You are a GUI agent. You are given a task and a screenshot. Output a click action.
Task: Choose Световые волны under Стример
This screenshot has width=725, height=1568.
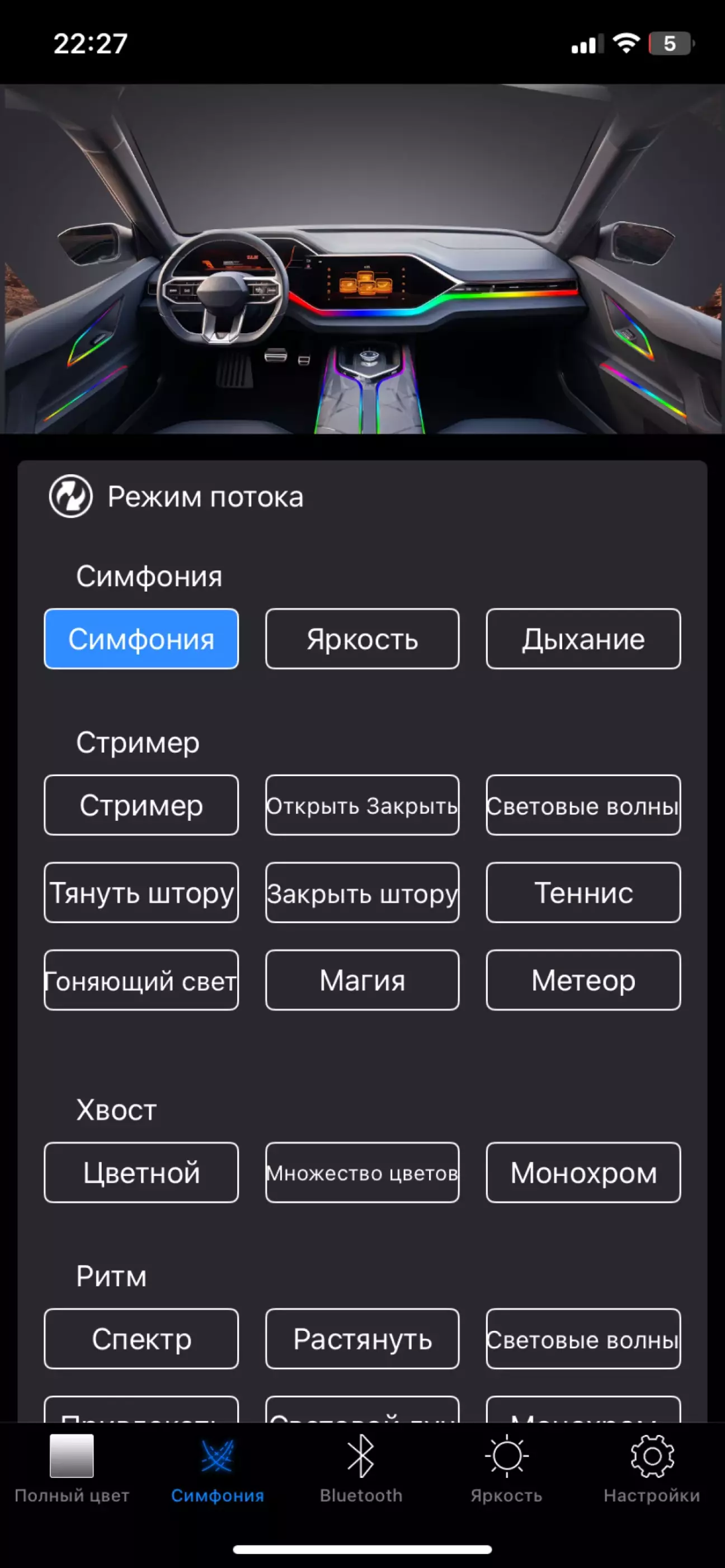(x=583, y=805)
